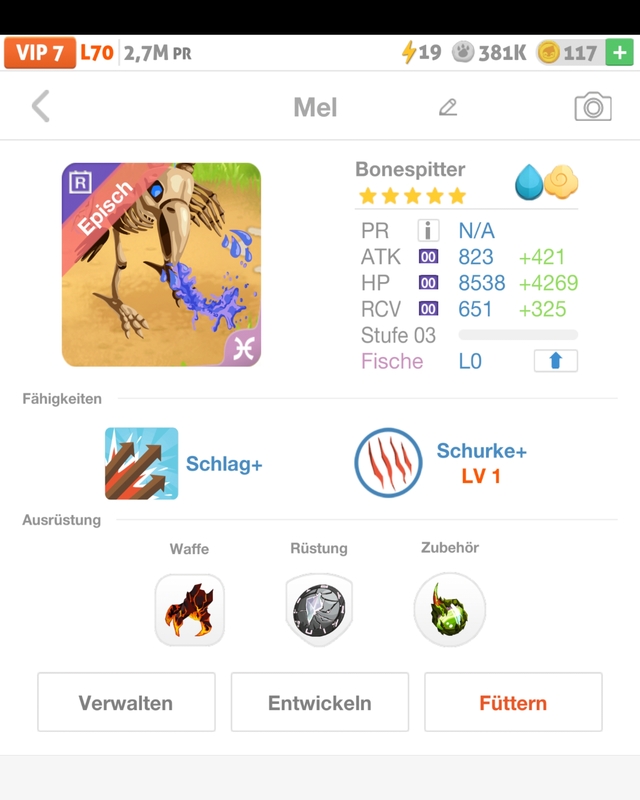Upgrade Fische level with blue arrow button

coord(555,361)
